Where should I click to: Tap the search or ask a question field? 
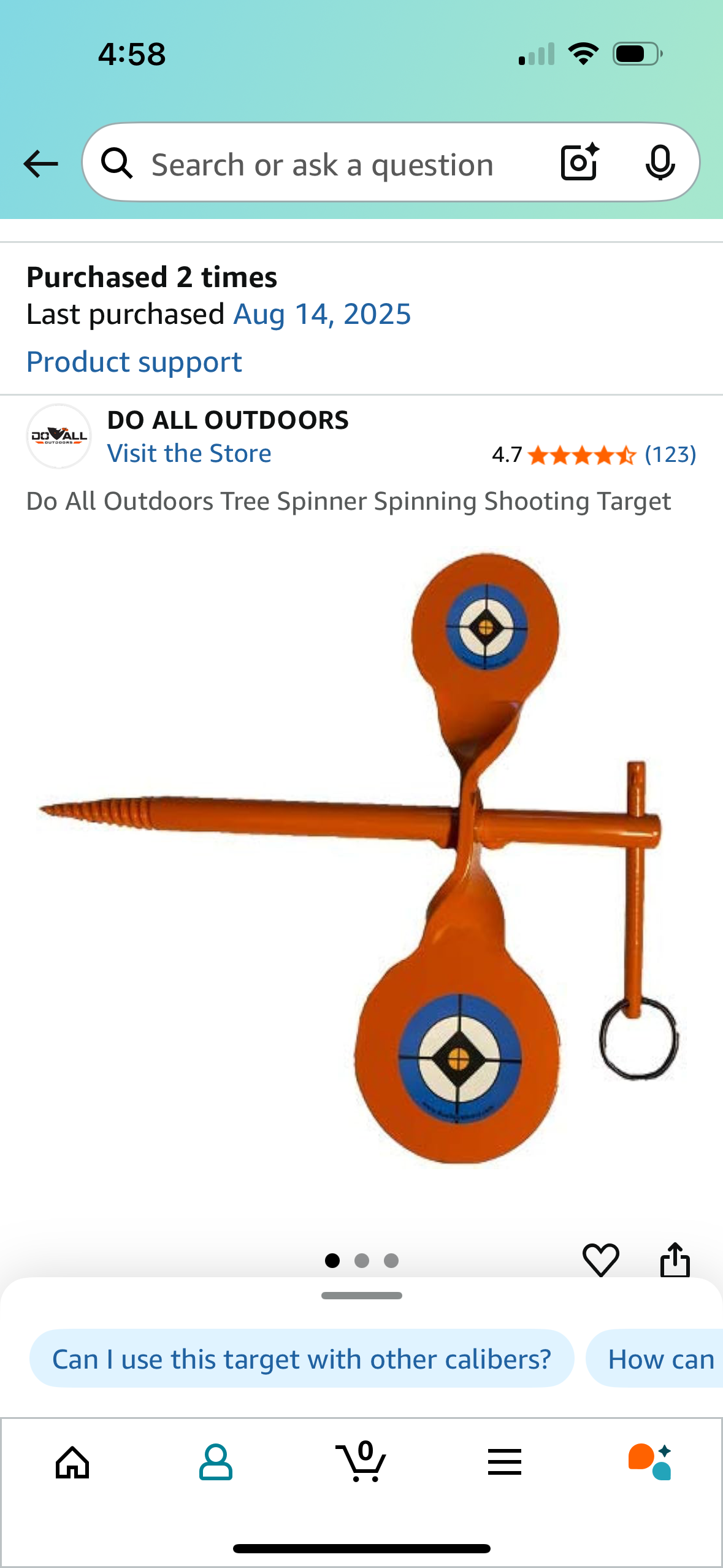[x=322, y=164]
